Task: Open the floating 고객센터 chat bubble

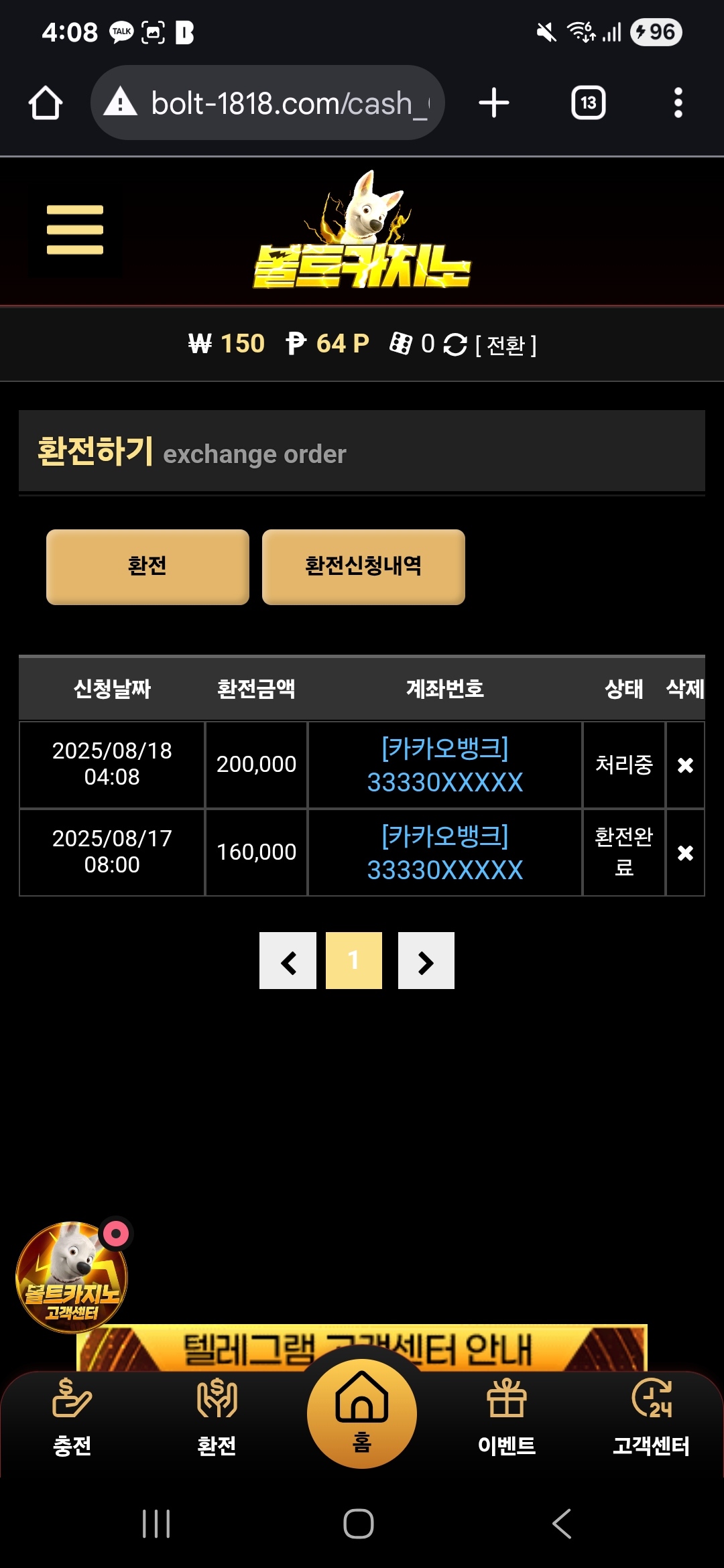Action: click(72, 1277)
